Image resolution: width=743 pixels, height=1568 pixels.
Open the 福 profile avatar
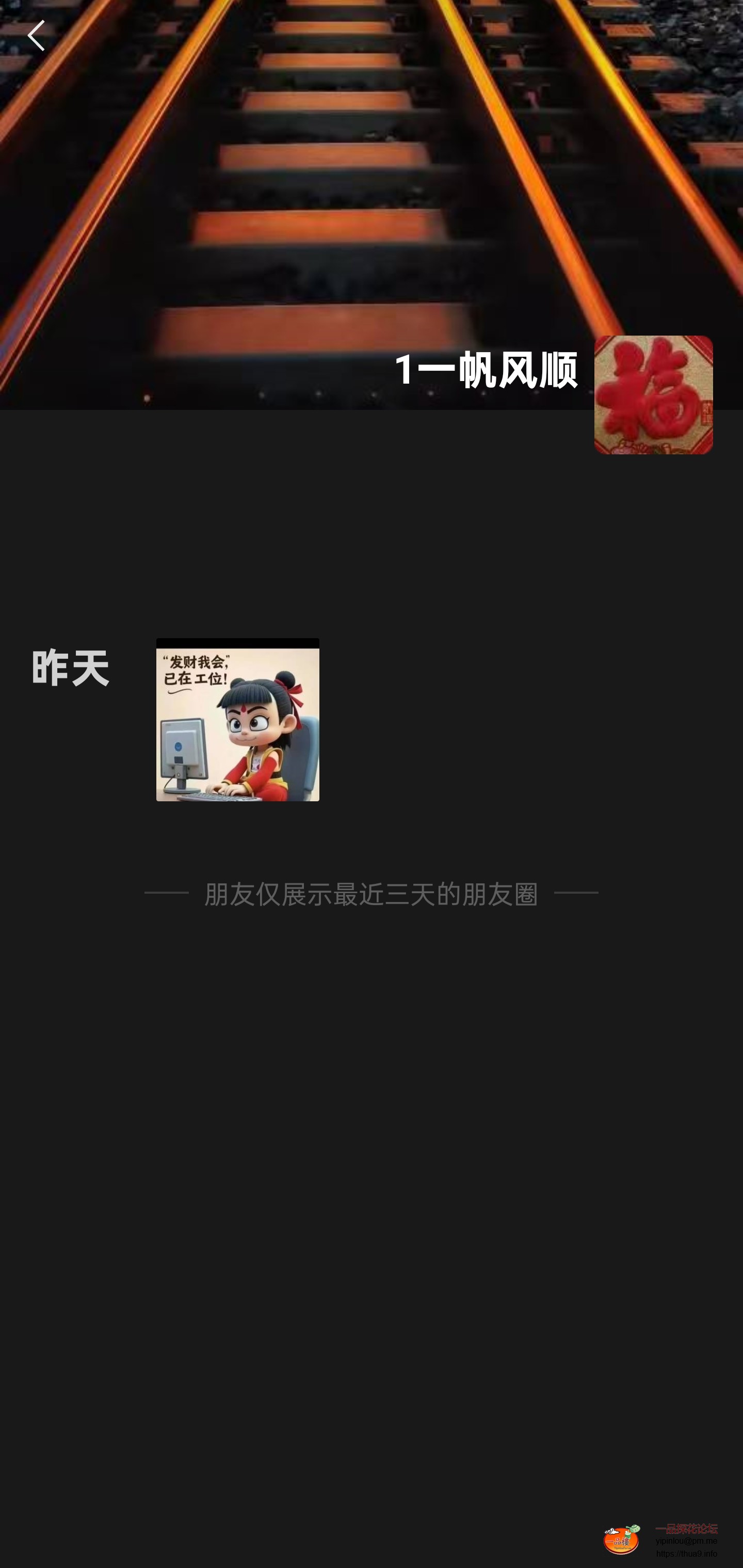pyautogui.click(x=653, y=394)
